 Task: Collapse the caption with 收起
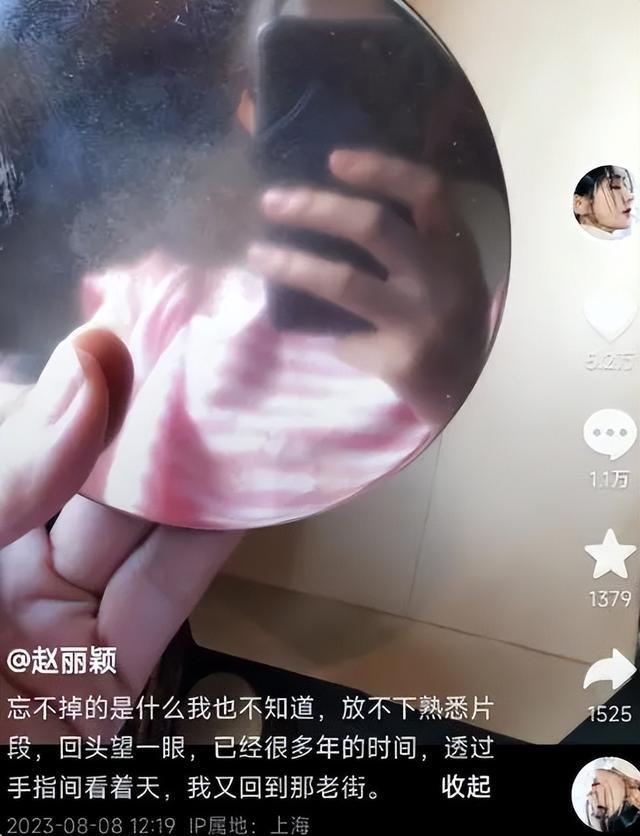pos(466,787)
